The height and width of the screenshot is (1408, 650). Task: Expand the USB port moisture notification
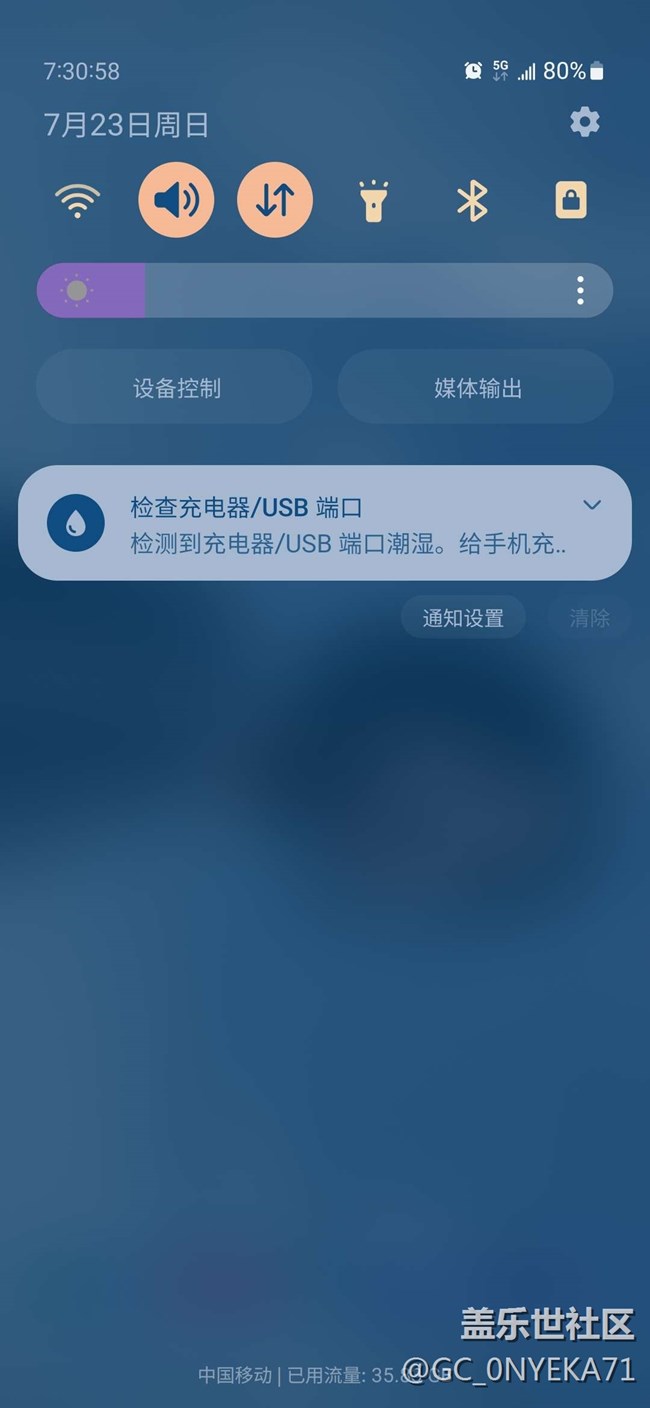click(592, 505)
